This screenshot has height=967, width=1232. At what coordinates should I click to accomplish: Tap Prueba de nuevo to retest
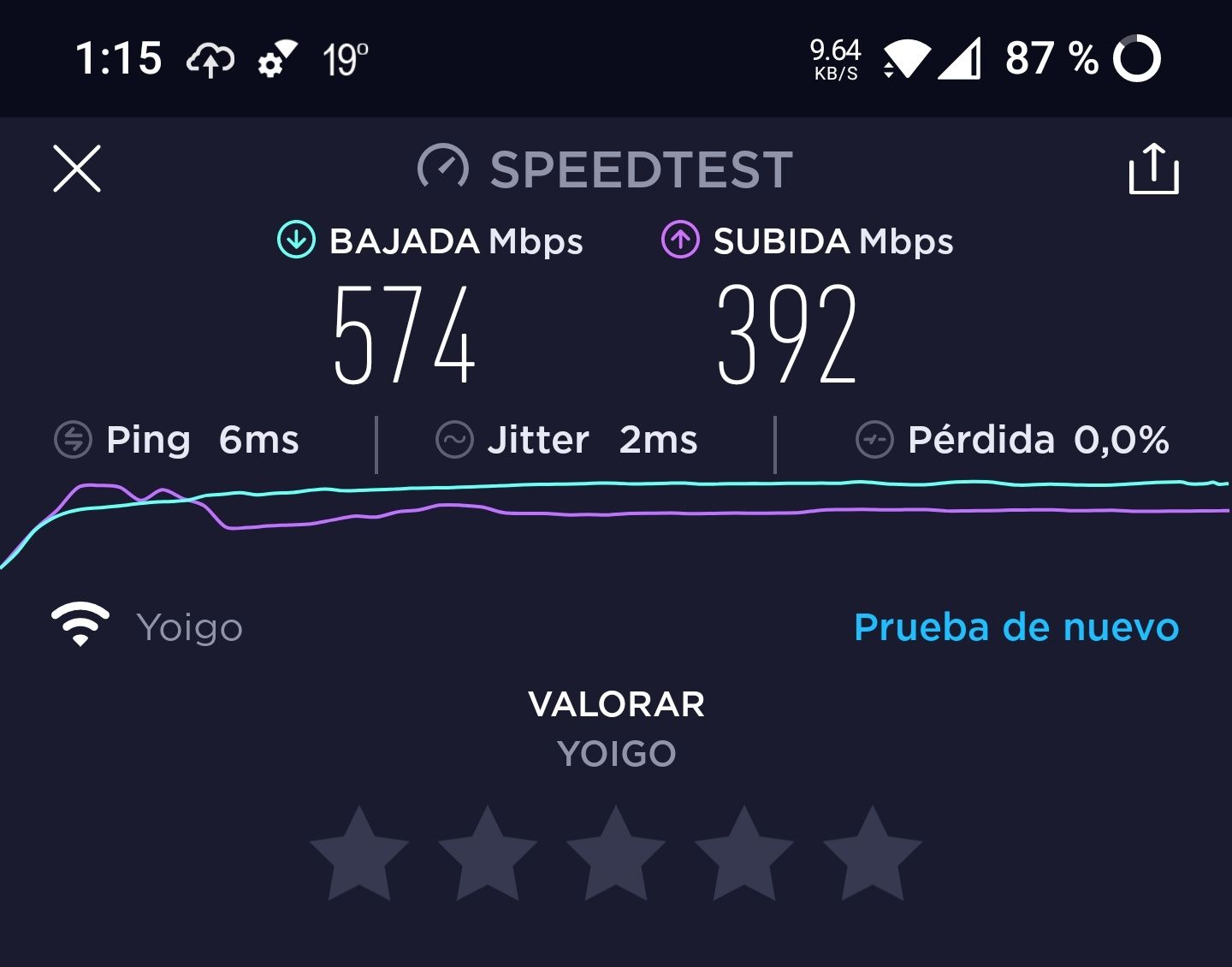[x=1016, y=627]
